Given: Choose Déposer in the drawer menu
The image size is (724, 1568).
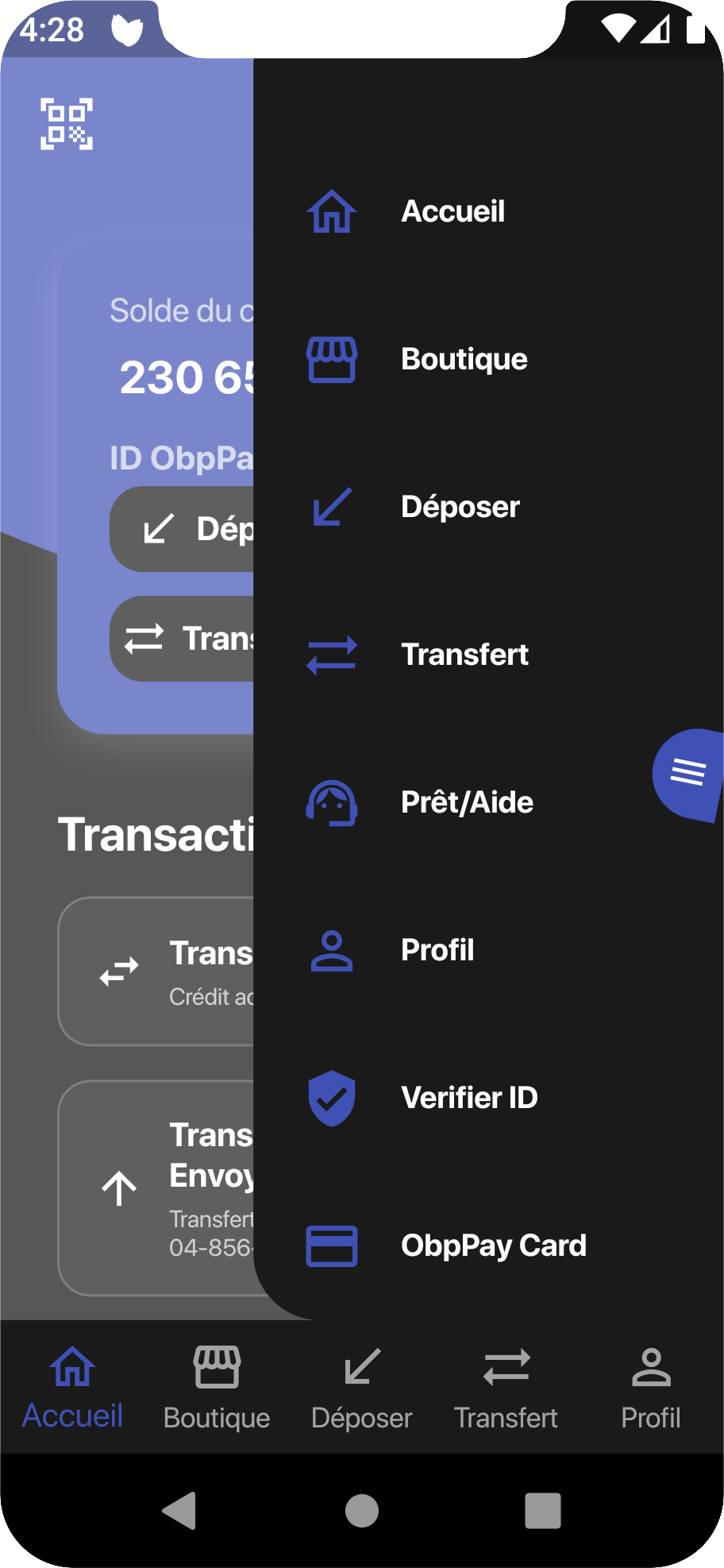Looking at the screenshot, I should pos(460,507).
